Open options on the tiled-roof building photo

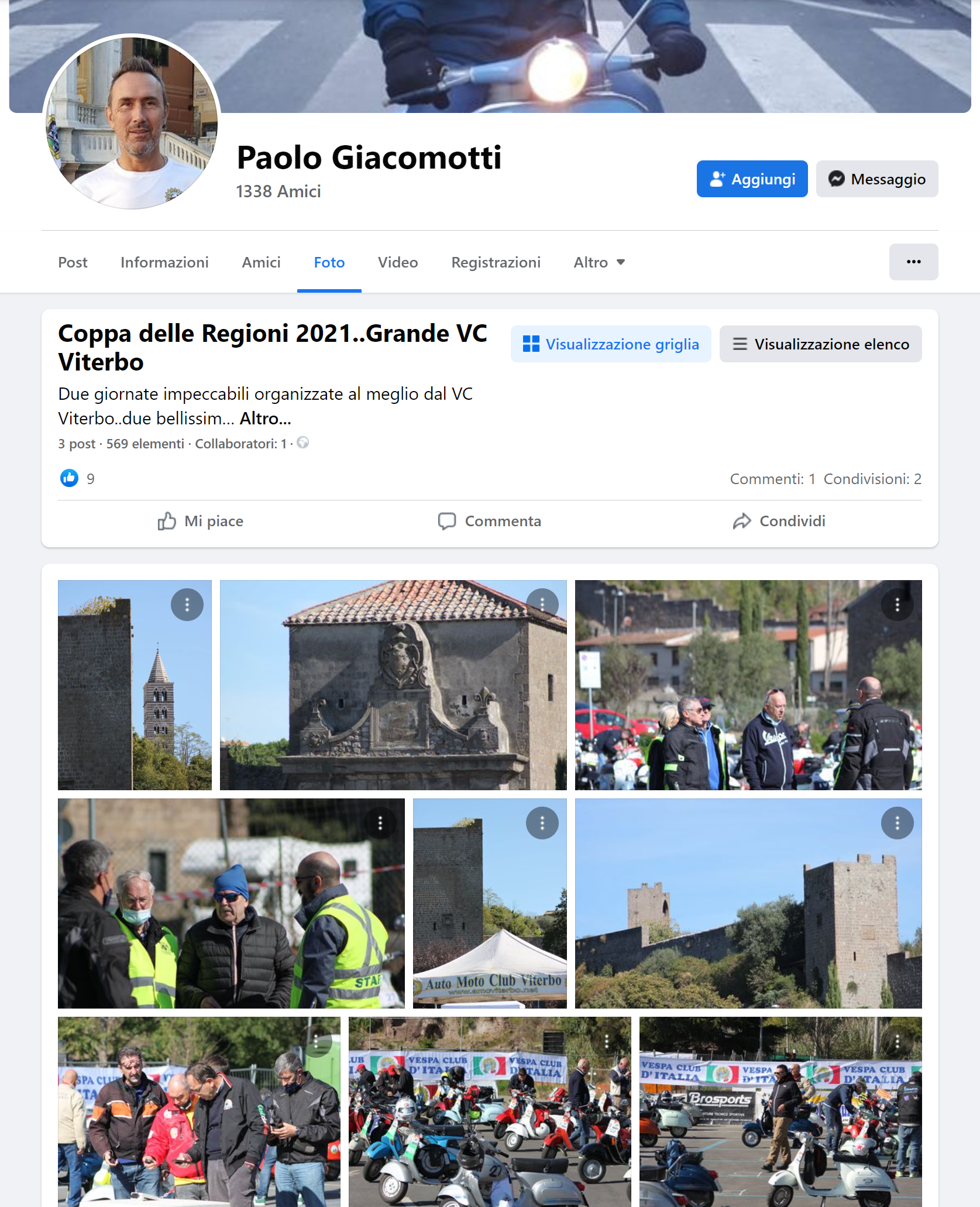[542, 604]
